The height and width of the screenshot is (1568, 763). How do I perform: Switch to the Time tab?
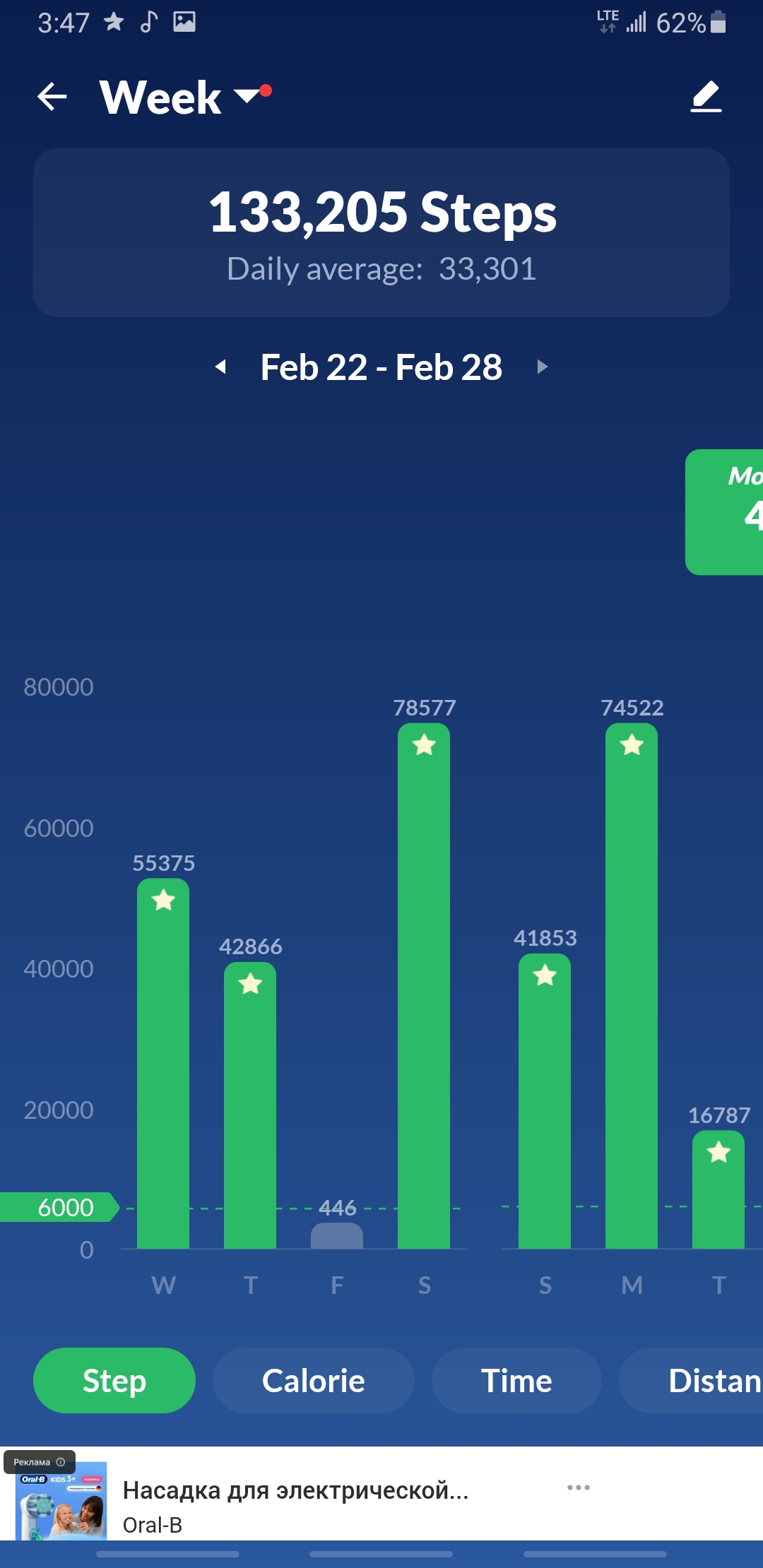click(516, 1380)
